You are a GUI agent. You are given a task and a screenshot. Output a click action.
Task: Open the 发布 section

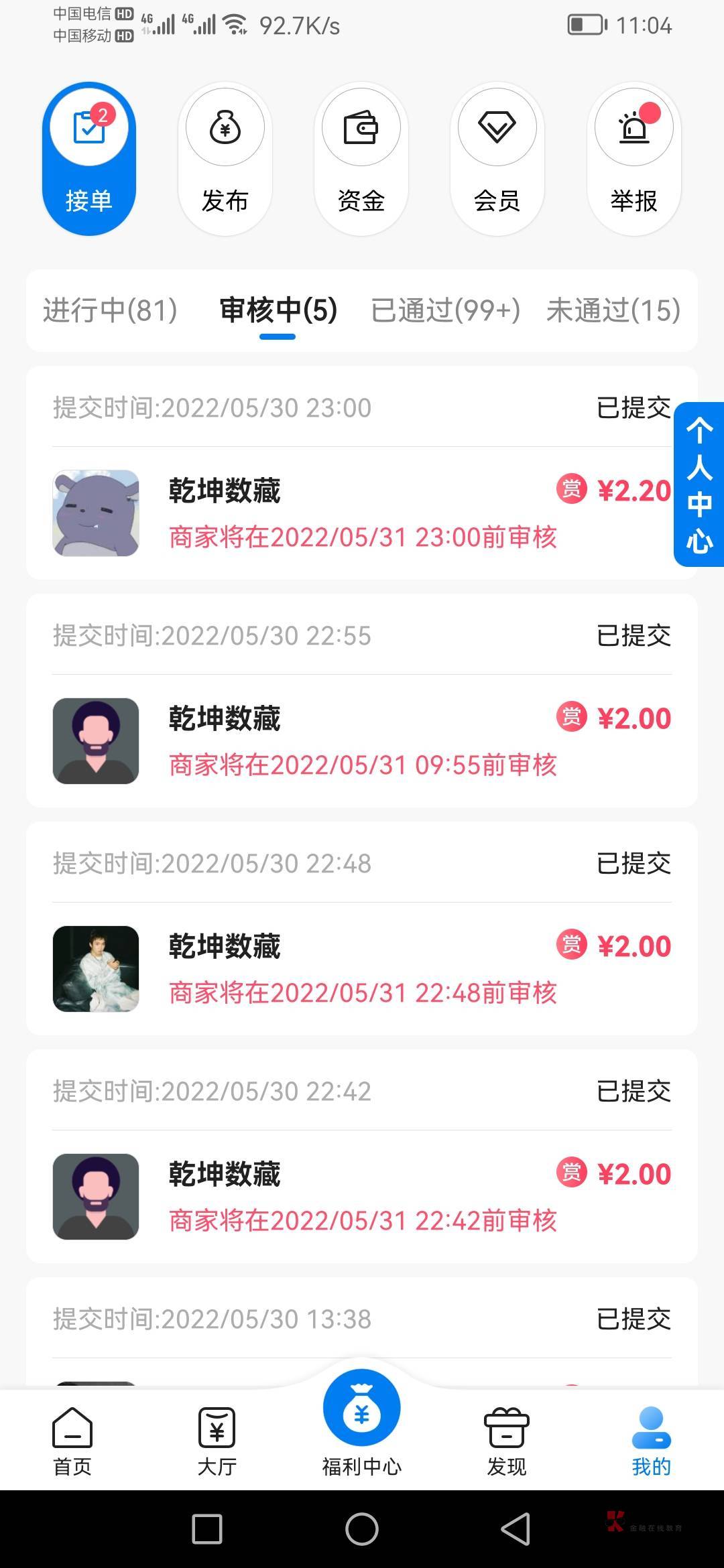[225, 158]
